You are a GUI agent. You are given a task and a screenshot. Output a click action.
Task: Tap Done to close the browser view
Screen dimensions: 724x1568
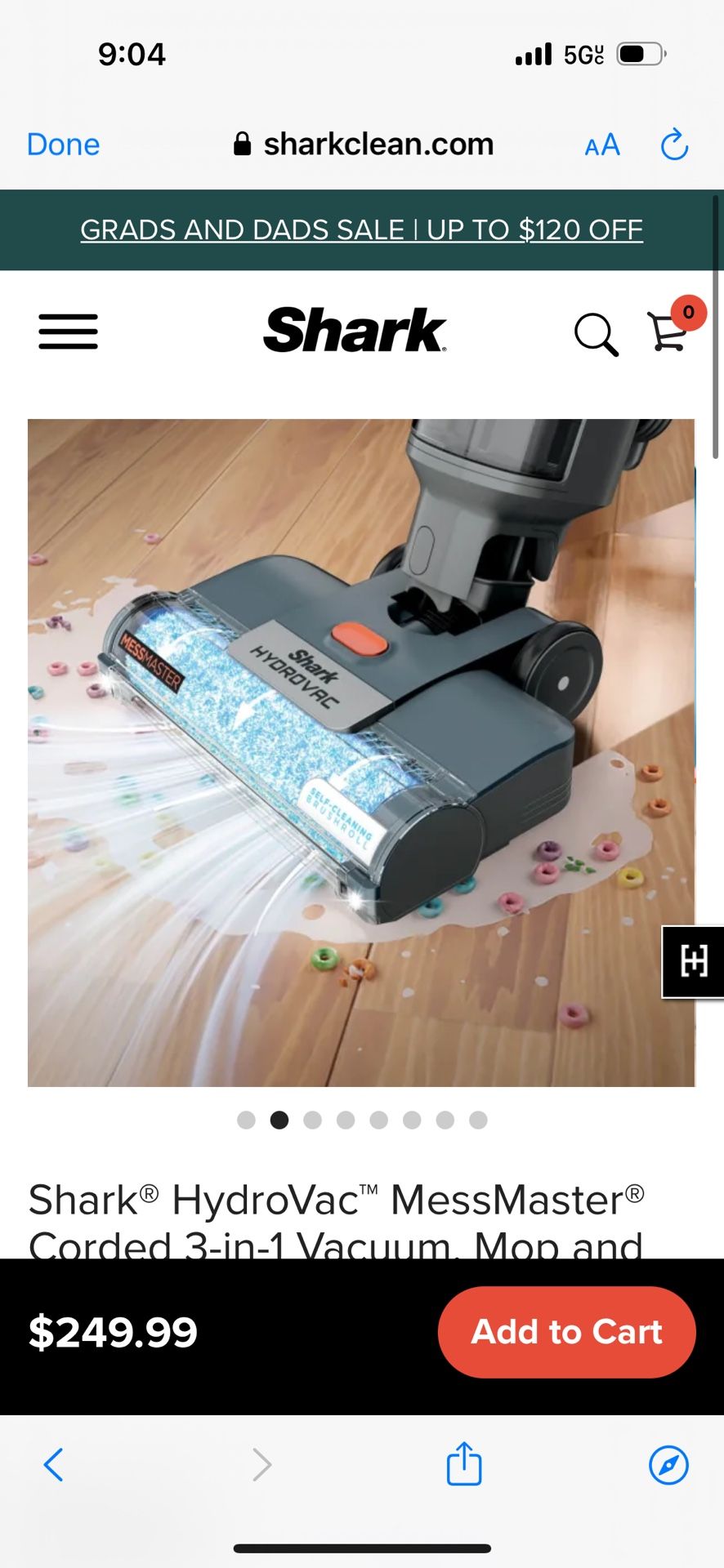tap(63, 145)
